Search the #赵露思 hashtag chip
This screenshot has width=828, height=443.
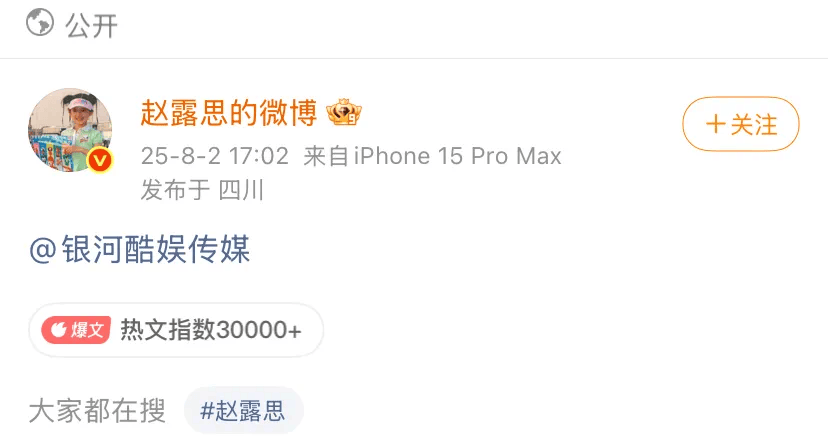tap(243, 410)
